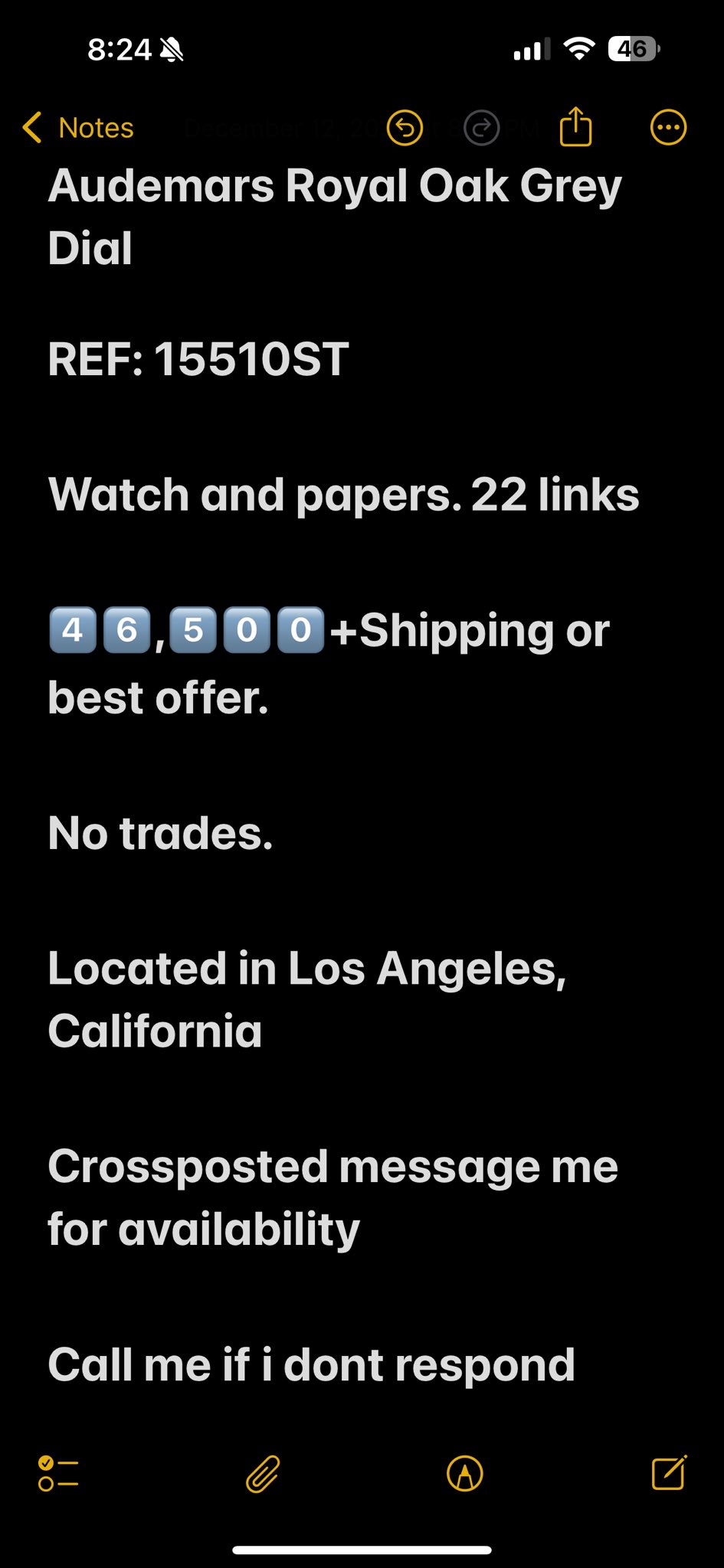724x1568 pixels.
Task: Attach a file with the paperclip
Action: pos(263,1474)
